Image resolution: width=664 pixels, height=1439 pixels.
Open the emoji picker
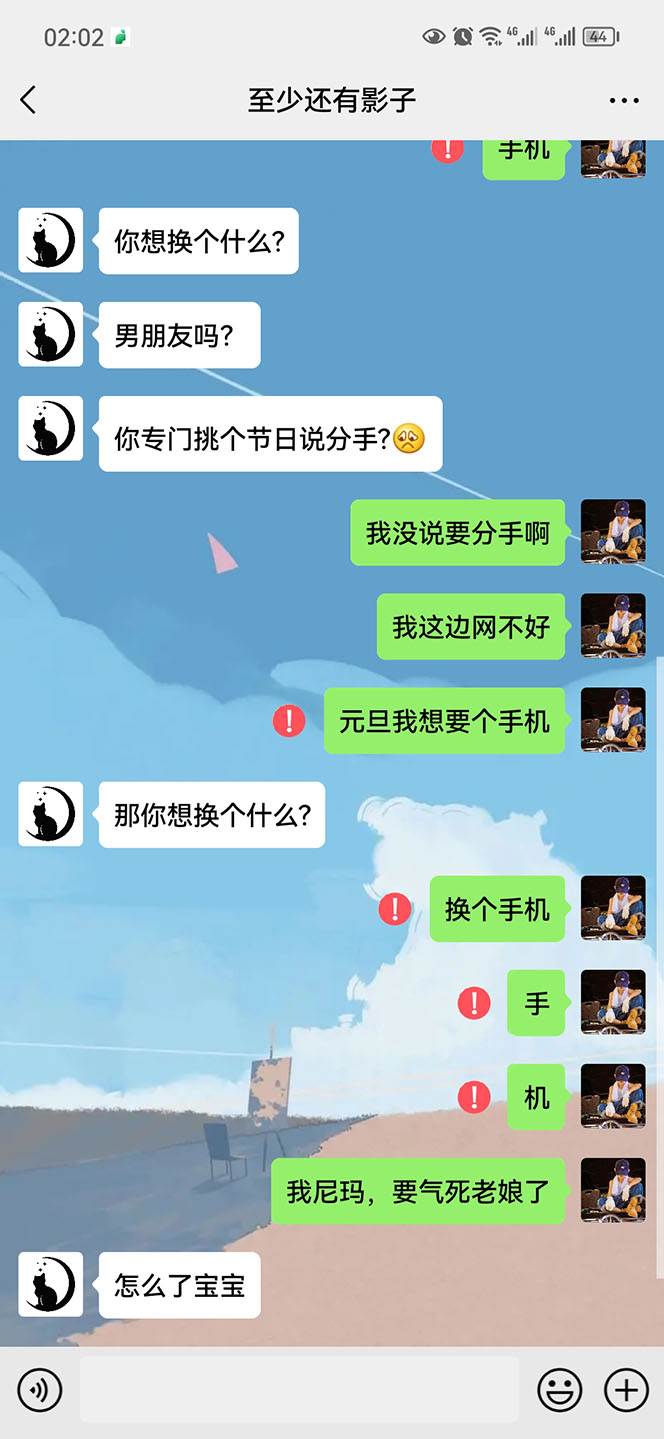[560, 1389]
